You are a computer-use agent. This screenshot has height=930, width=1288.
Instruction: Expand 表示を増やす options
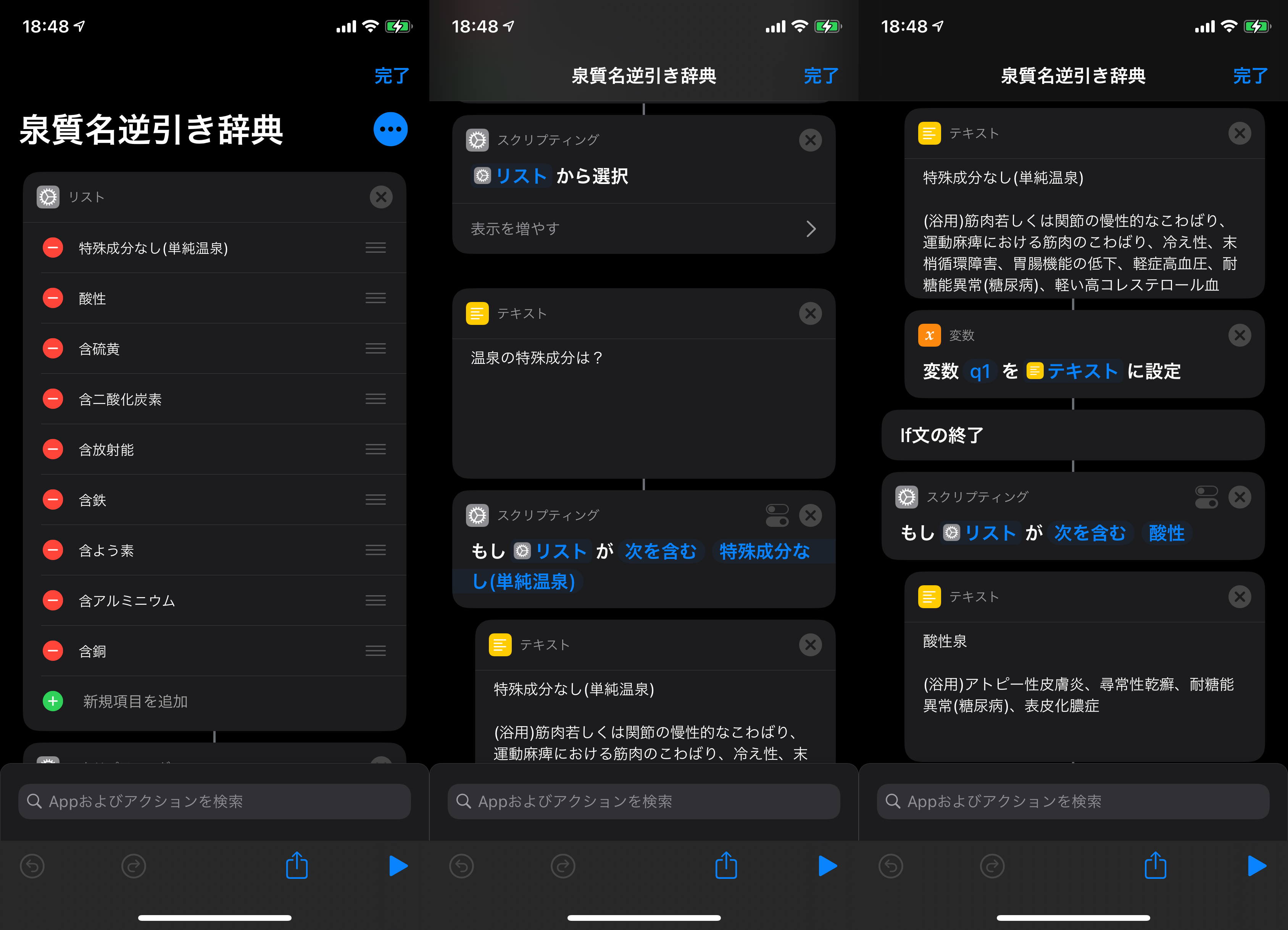(x=643, y=228)
